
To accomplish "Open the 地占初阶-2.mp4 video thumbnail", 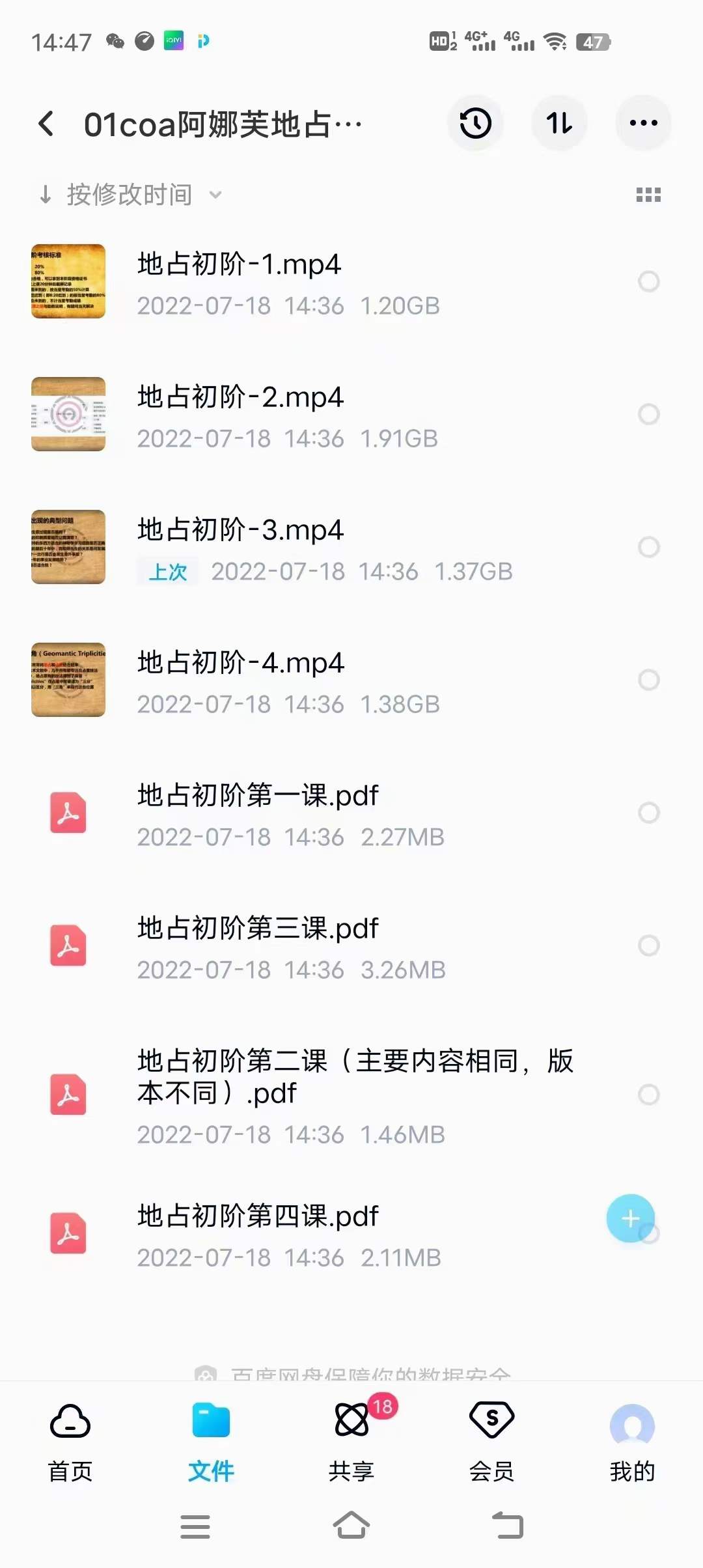I will click(68, 414).
